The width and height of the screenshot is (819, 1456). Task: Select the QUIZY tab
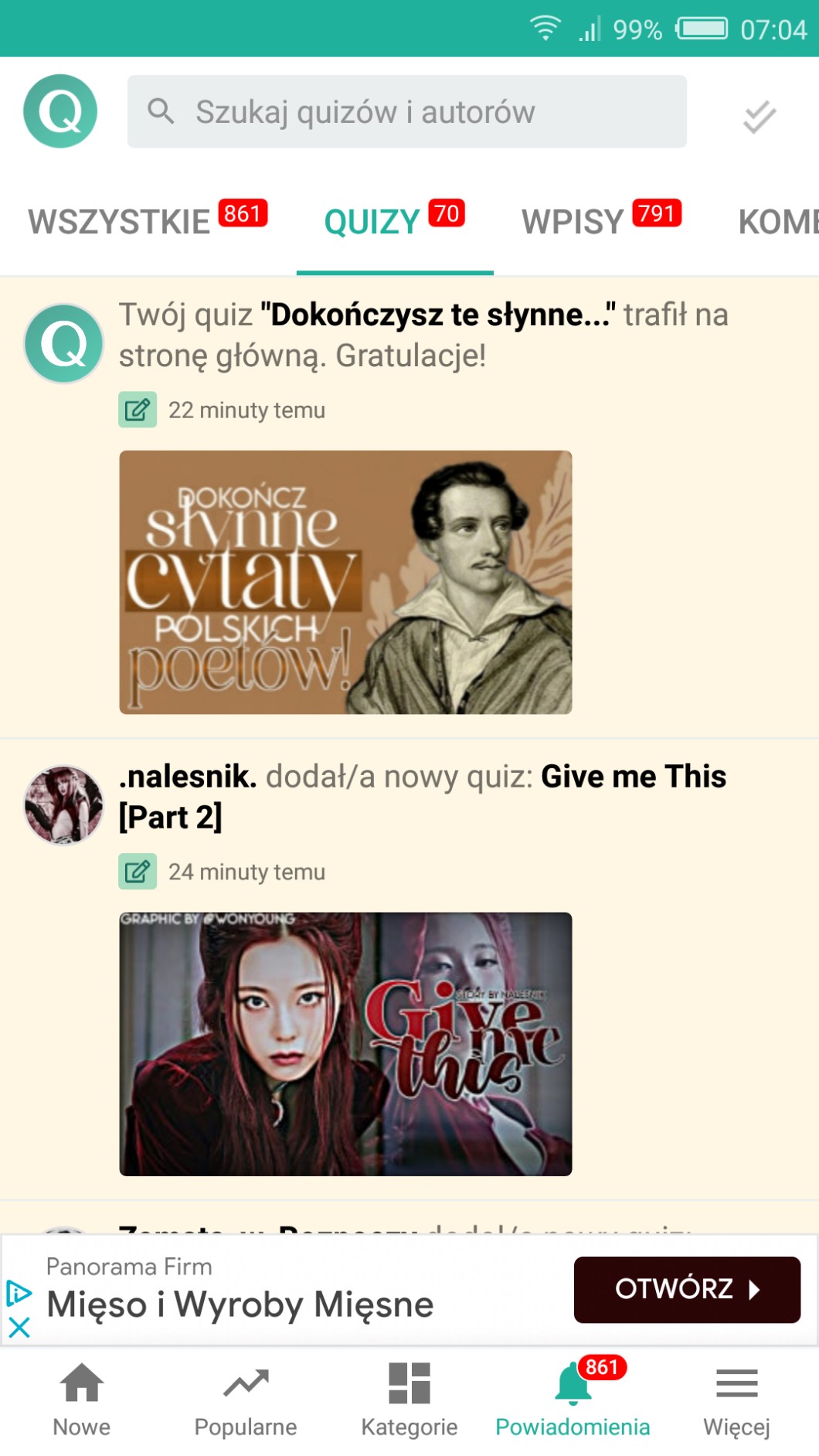[x=394, y=222]
